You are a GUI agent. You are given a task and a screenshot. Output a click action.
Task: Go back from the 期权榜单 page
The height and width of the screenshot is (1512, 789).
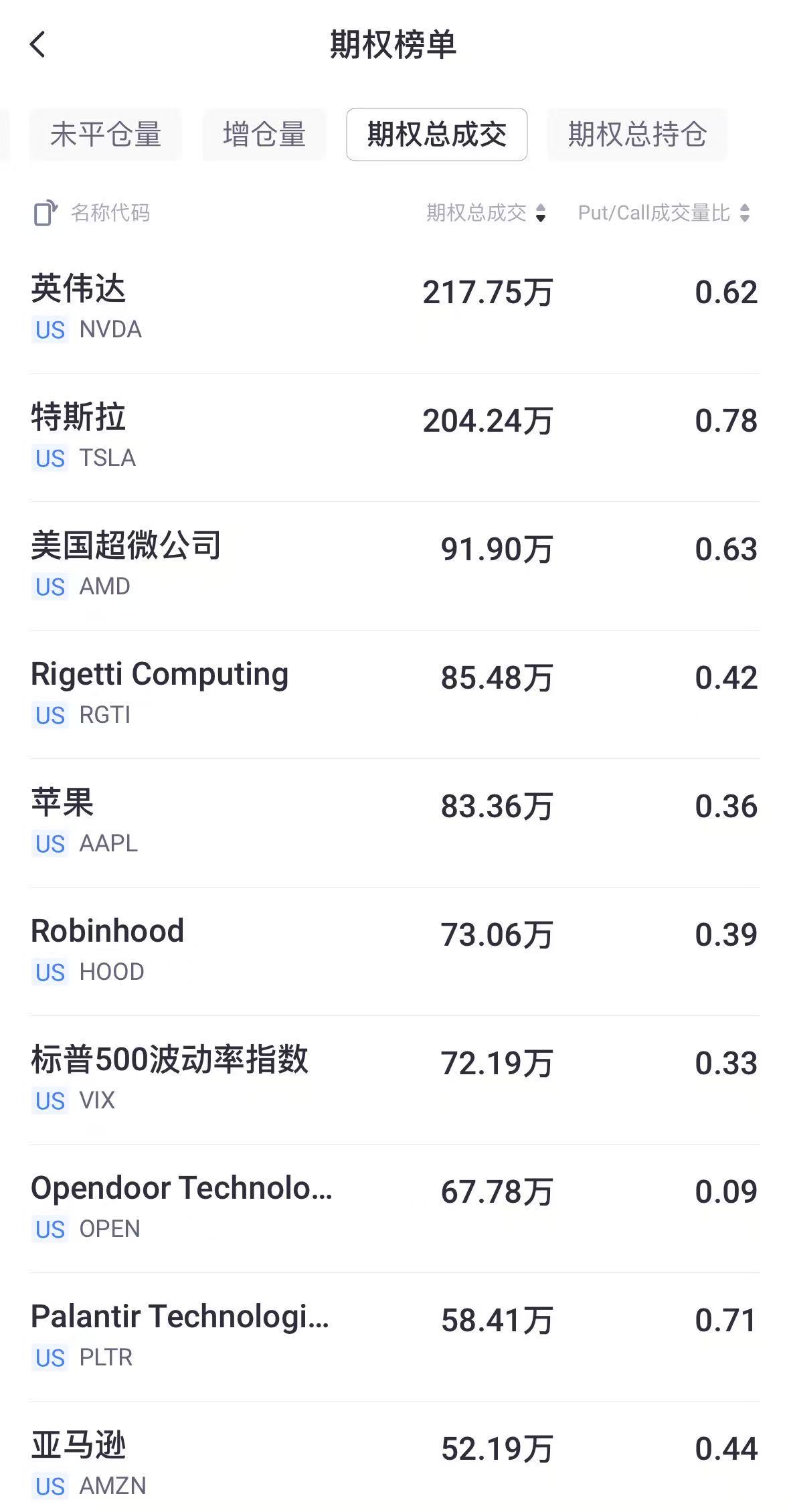(38, 45)
